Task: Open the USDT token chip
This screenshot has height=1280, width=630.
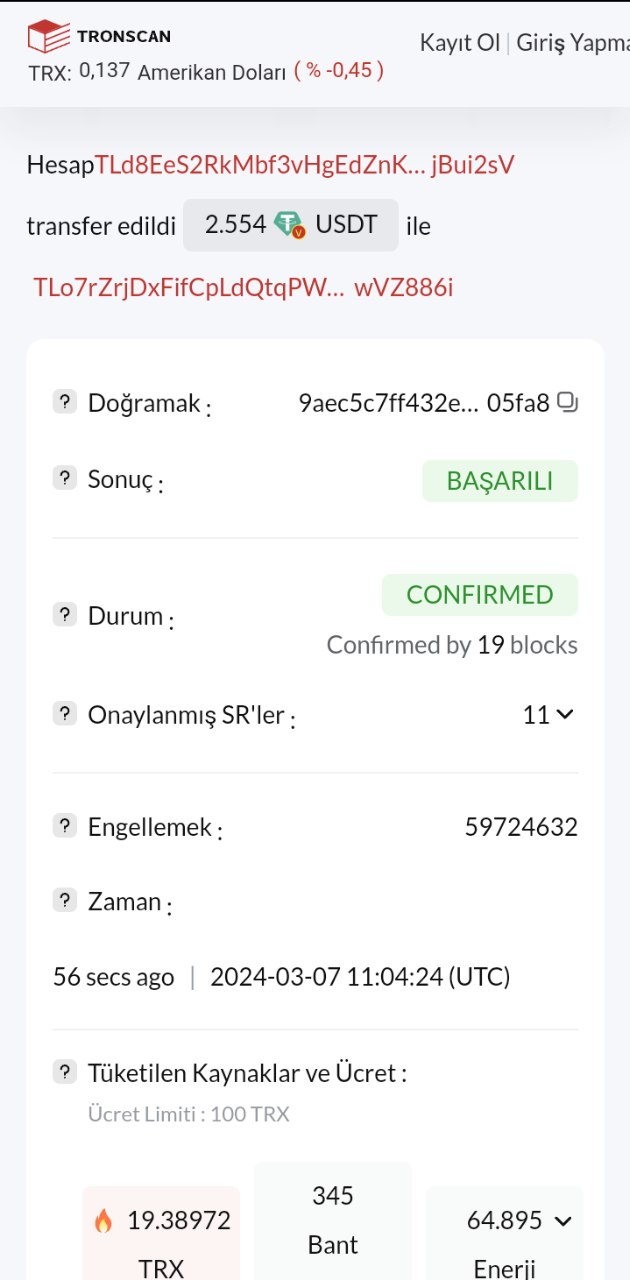Action: (291, 225)
